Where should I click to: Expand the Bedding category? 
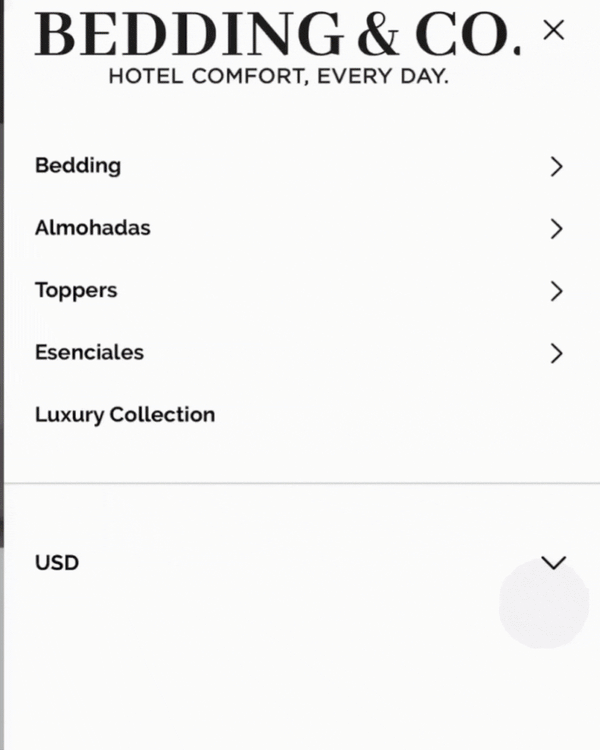pyautogui.click(x=556, y=167)
